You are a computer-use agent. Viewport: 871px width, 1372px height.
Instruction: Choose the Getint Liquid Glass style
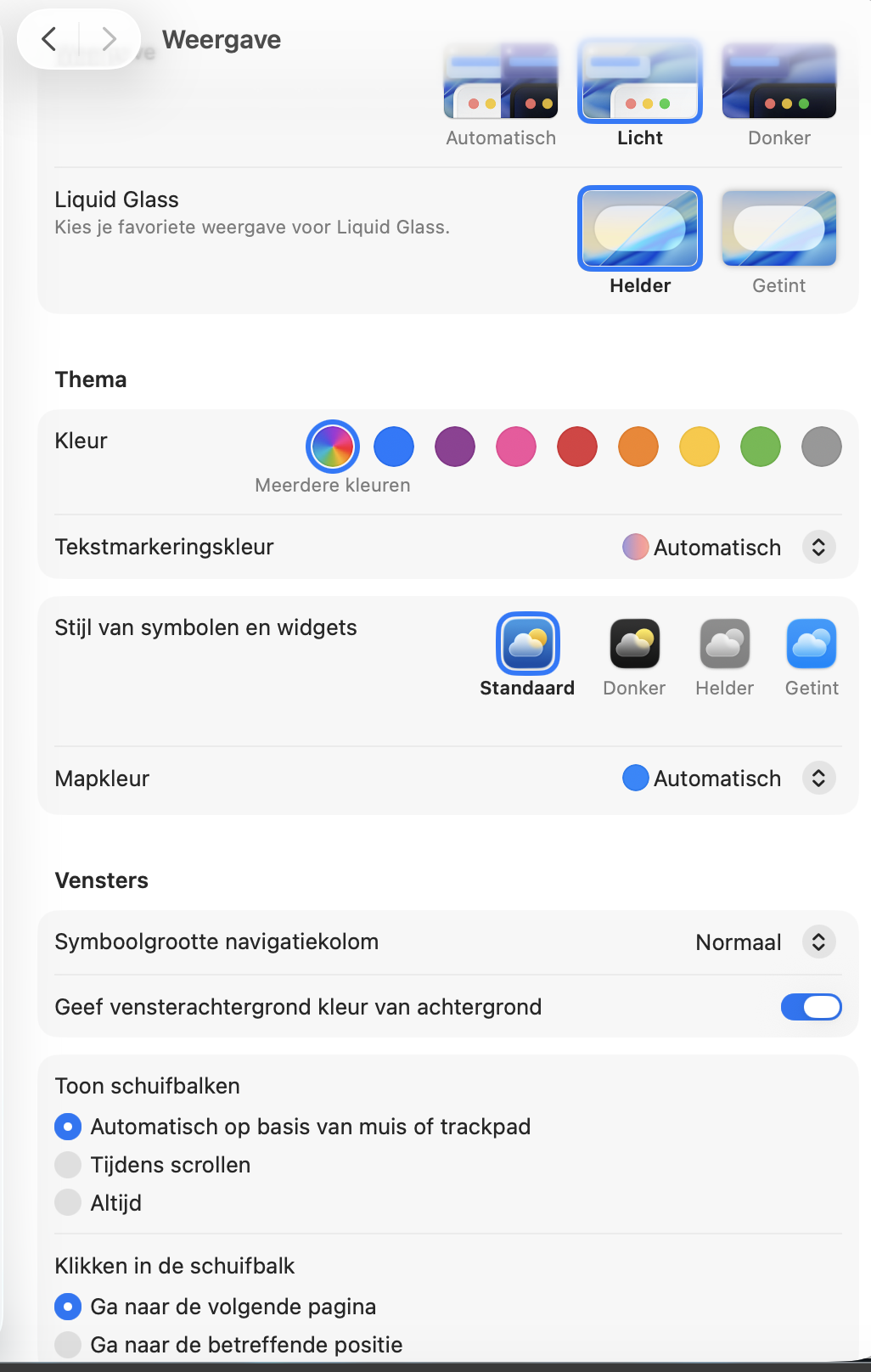click(778, 228)
